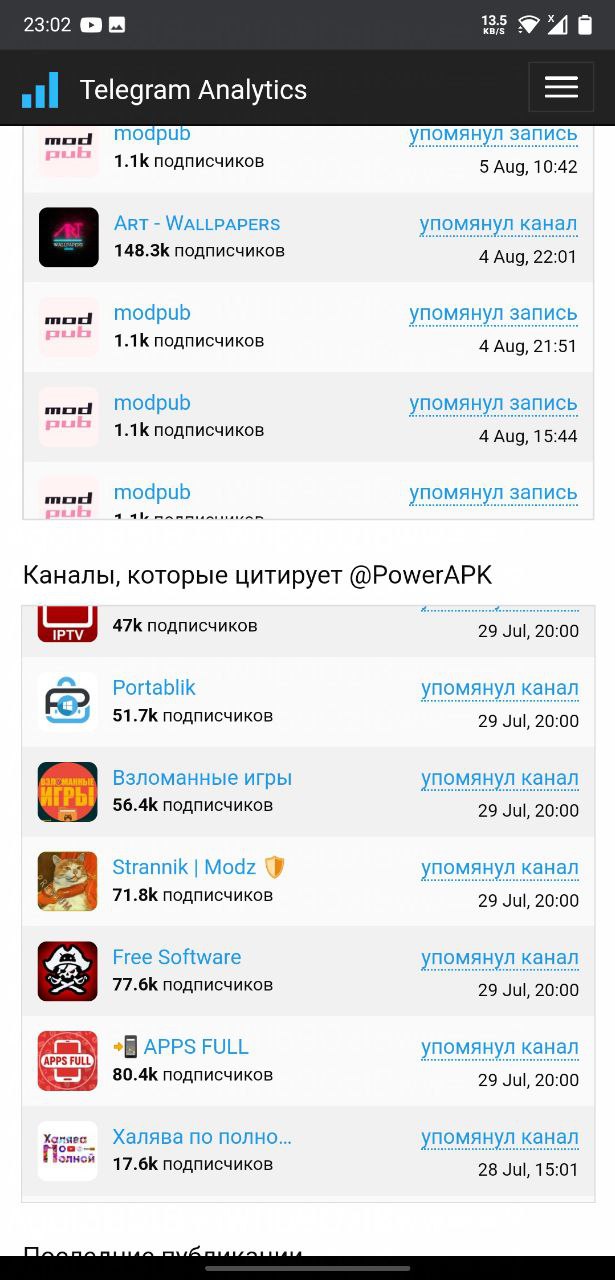The width and height of the screenshot is (615, 1280).
Task: Open the modpub link dated 4 Aug, 21:51
Action: click(x=152, y=313)
